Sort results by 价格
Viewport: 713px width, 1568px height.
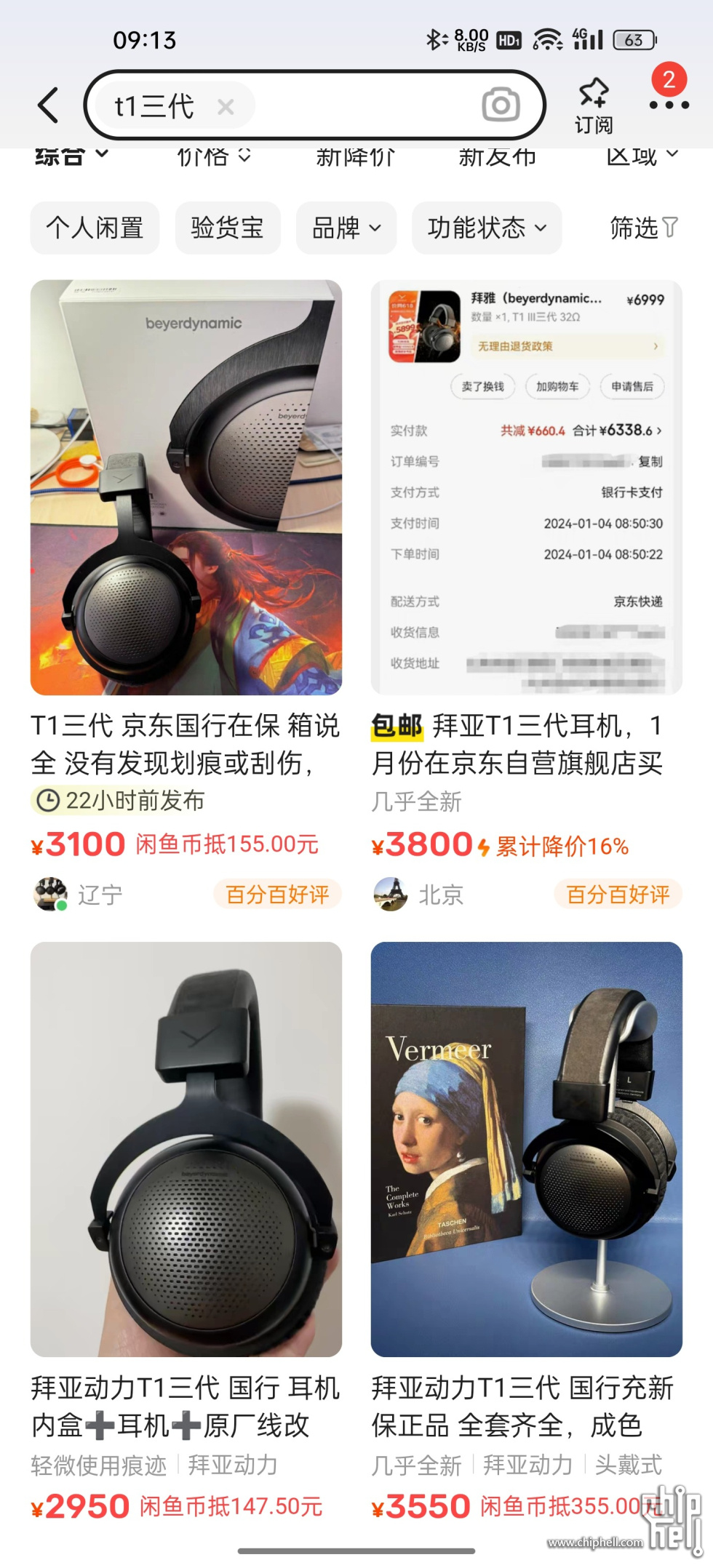pyautogui.click(x=212, y=156)
